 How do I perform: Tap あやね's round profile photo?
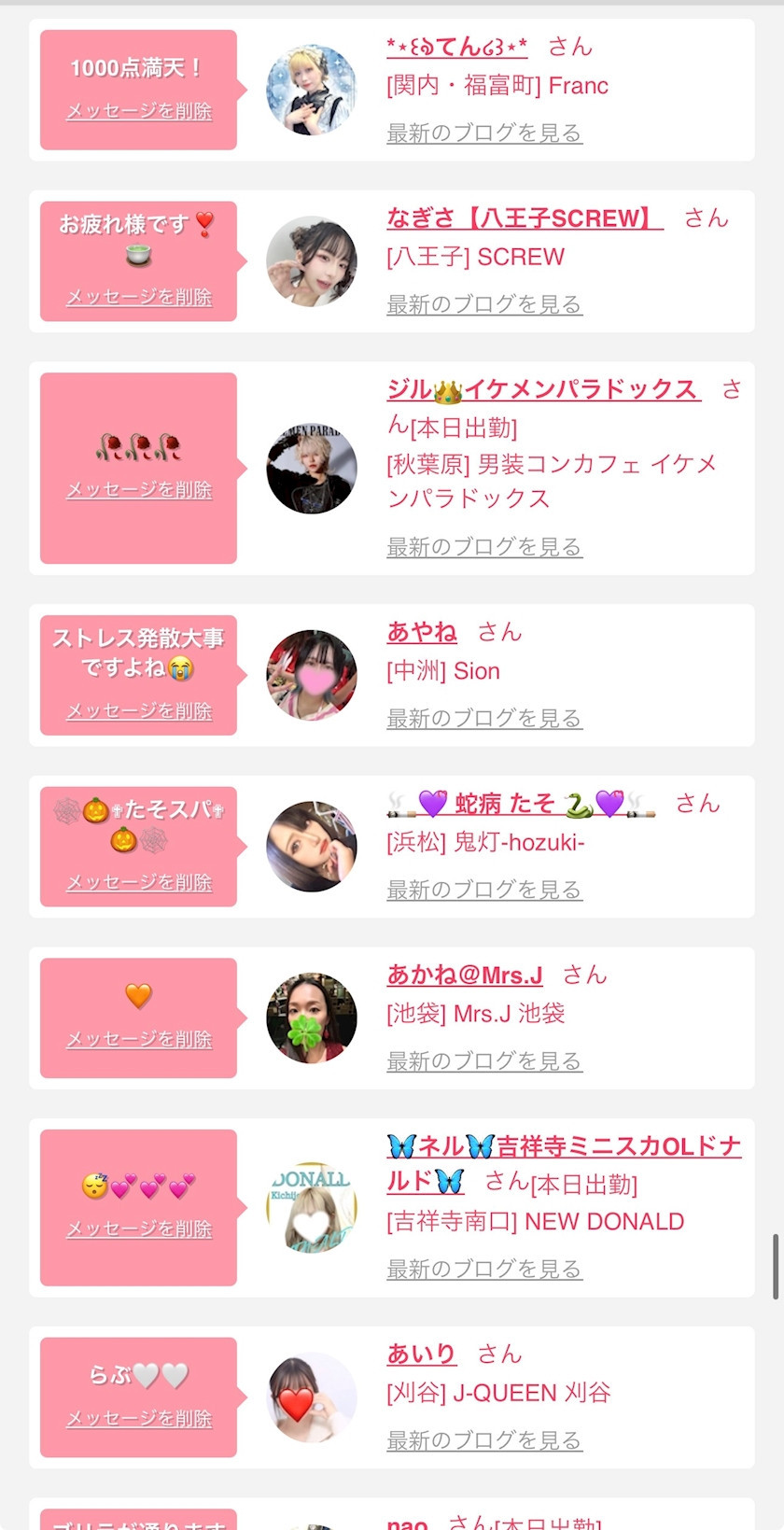coord(312,675)
